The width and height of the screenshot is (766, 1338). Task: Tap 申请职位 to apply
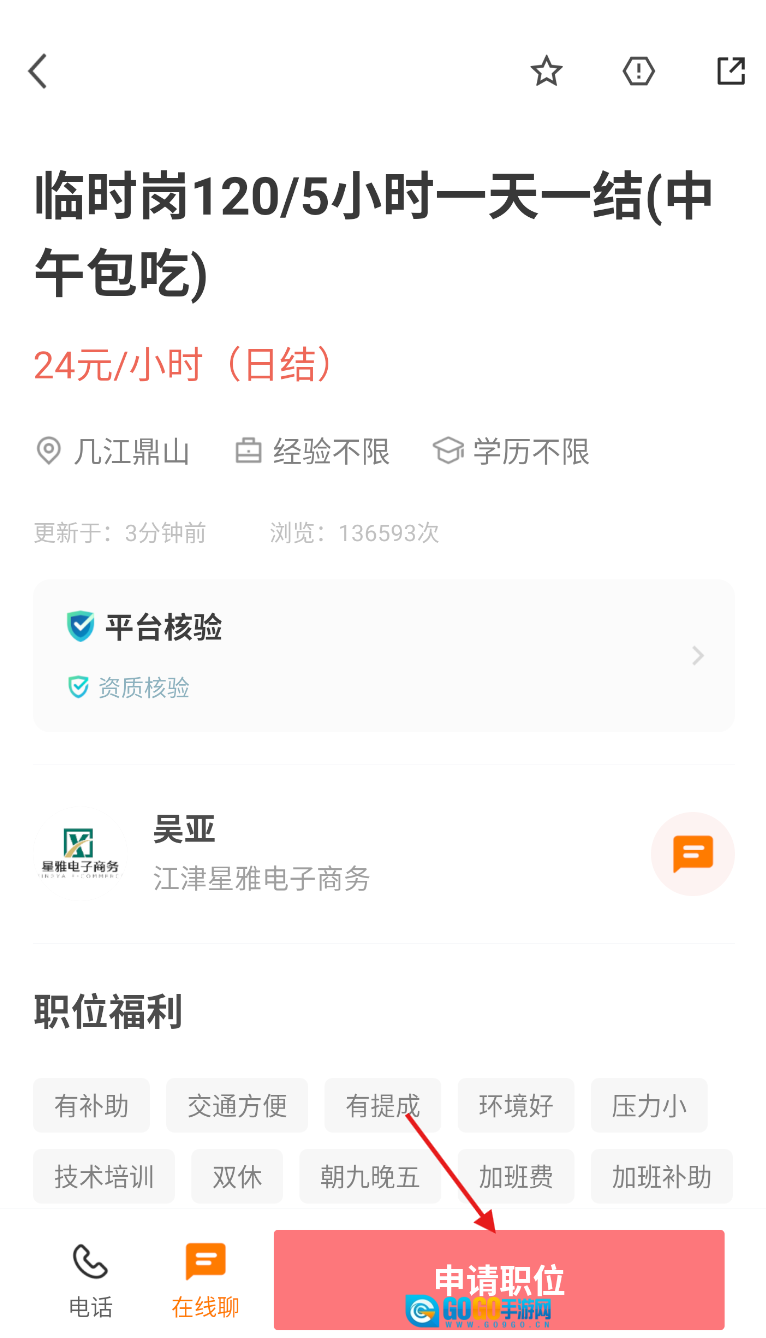pos(498,1279)
